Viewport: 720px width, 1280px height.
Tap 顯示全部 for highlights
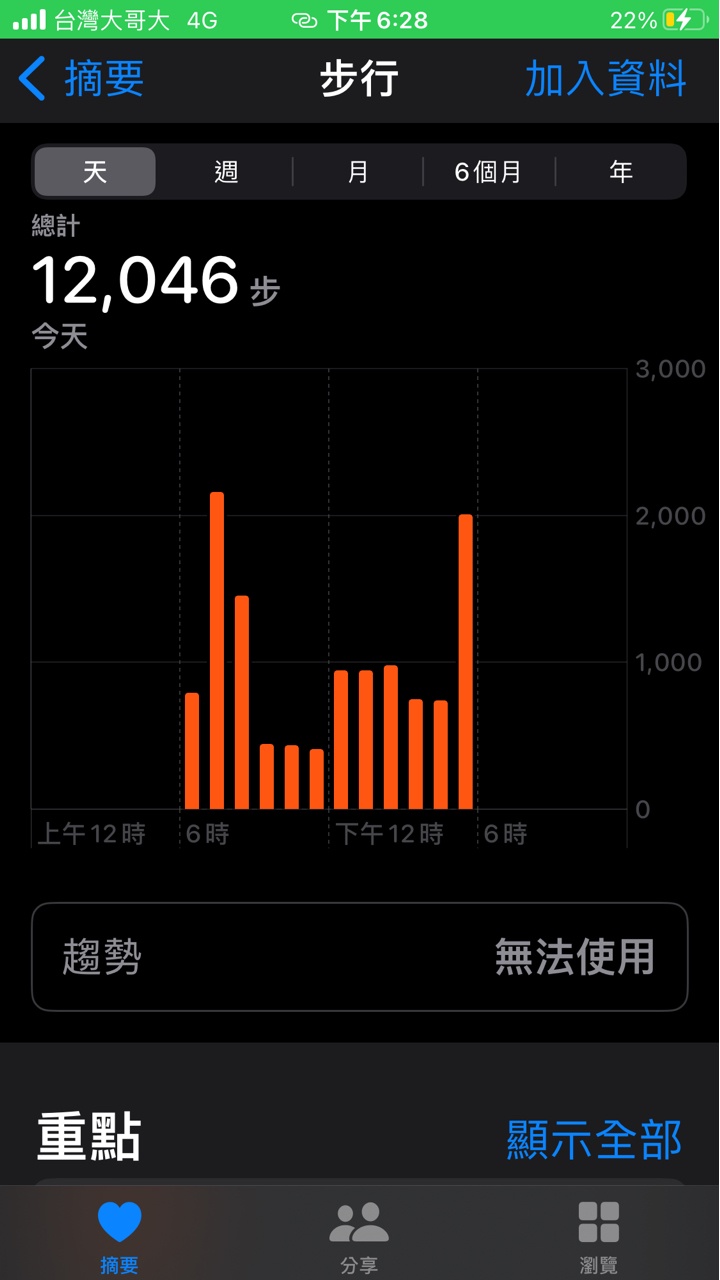coord(594,1139)
